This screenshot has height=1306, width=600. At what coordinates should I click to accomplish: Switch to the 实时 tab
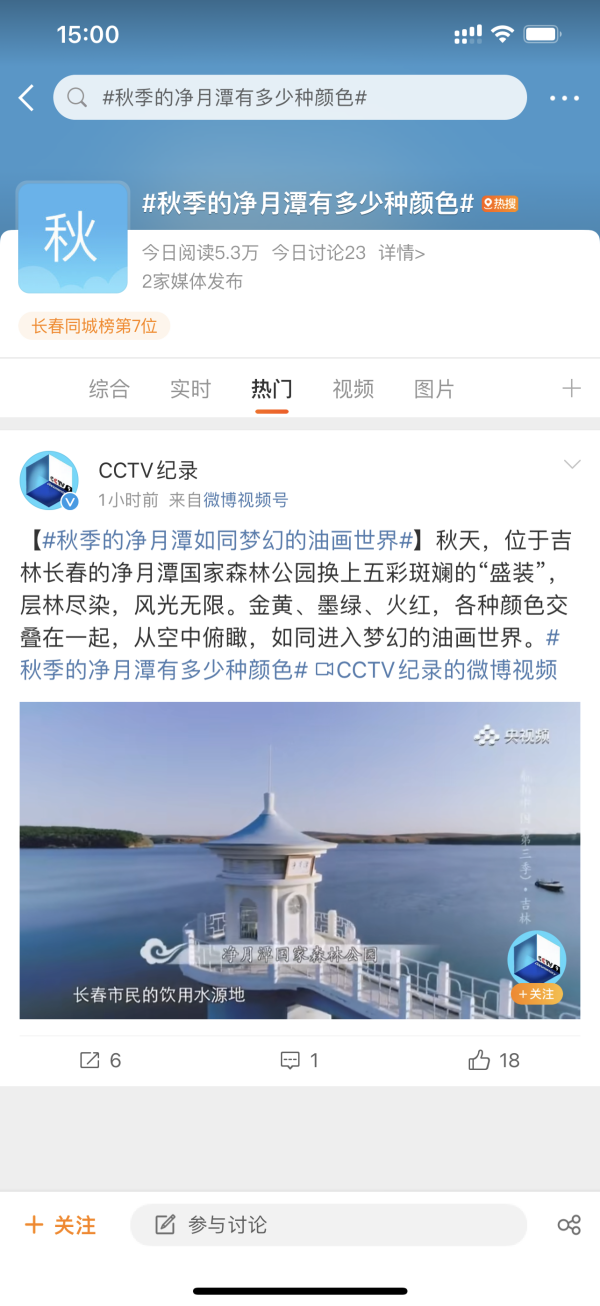point(190,389)
